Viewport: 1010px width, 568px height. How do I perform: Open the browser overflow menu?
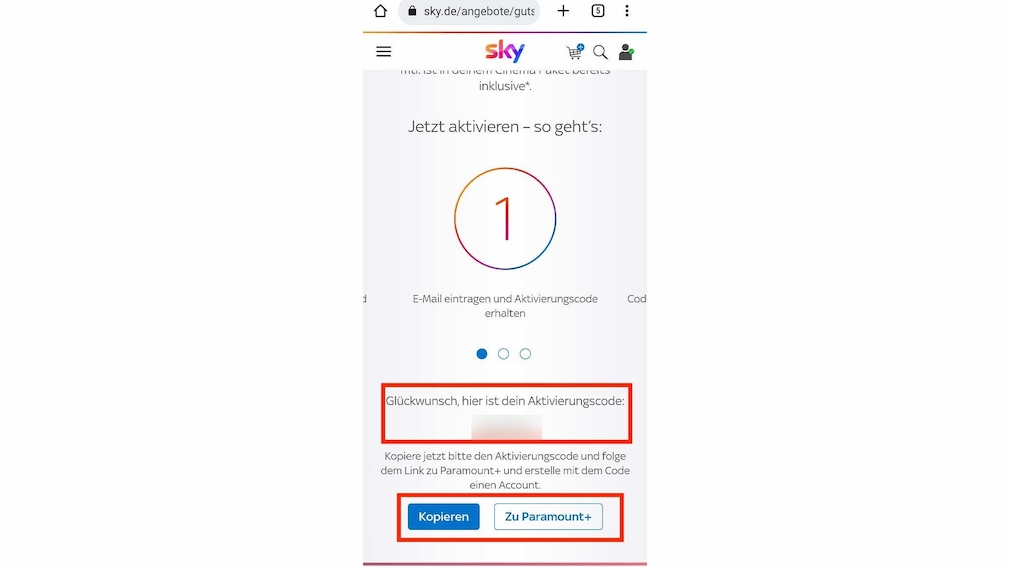coord(627,11)
